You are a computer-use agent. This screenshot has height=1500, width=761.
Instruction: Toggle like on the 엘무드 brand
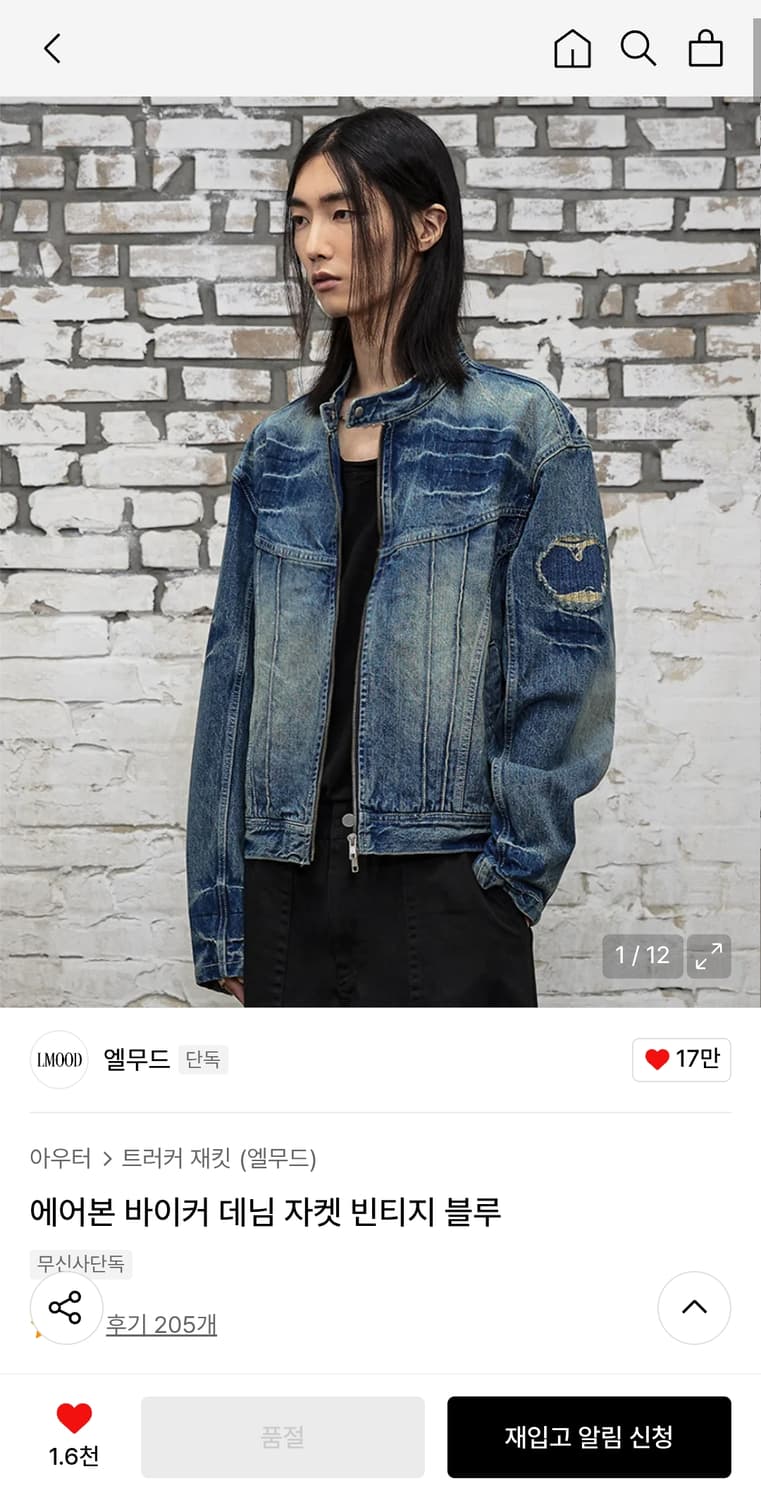681,1059
